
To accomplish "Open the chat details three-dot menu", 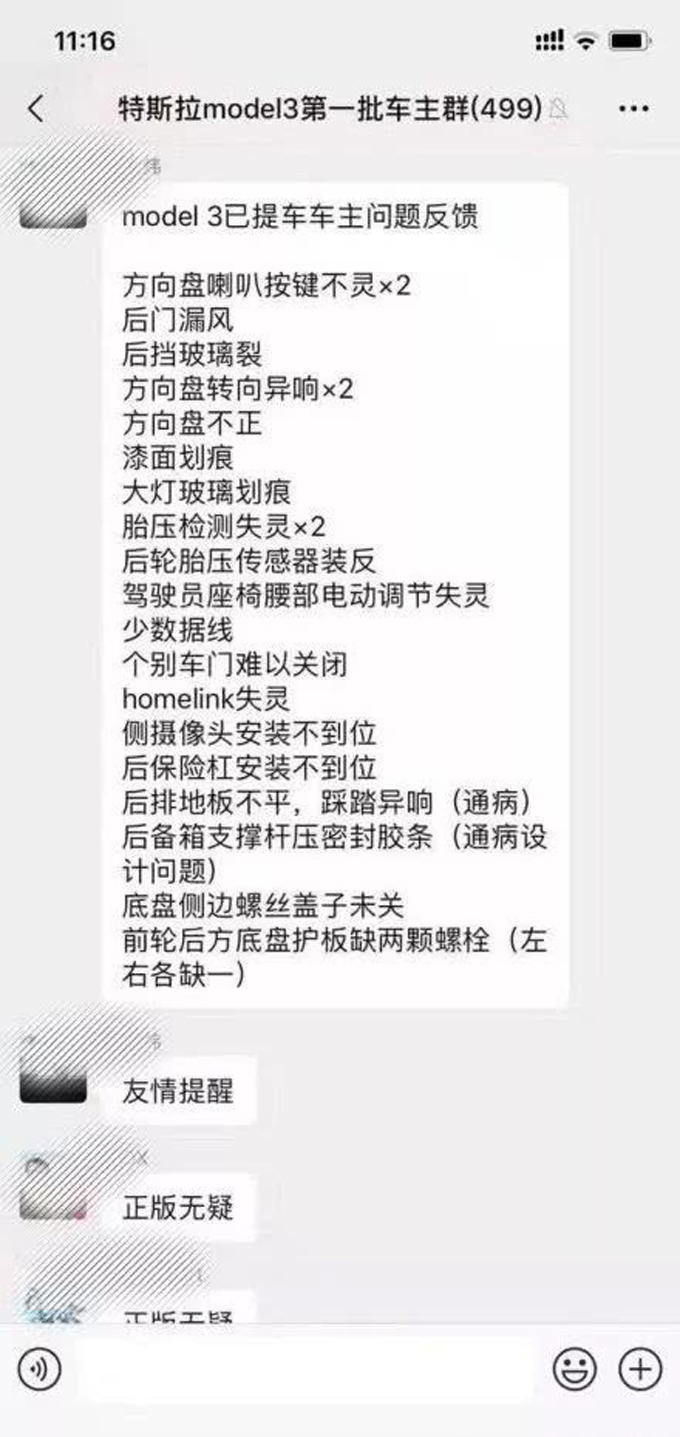I will (634, 108).
